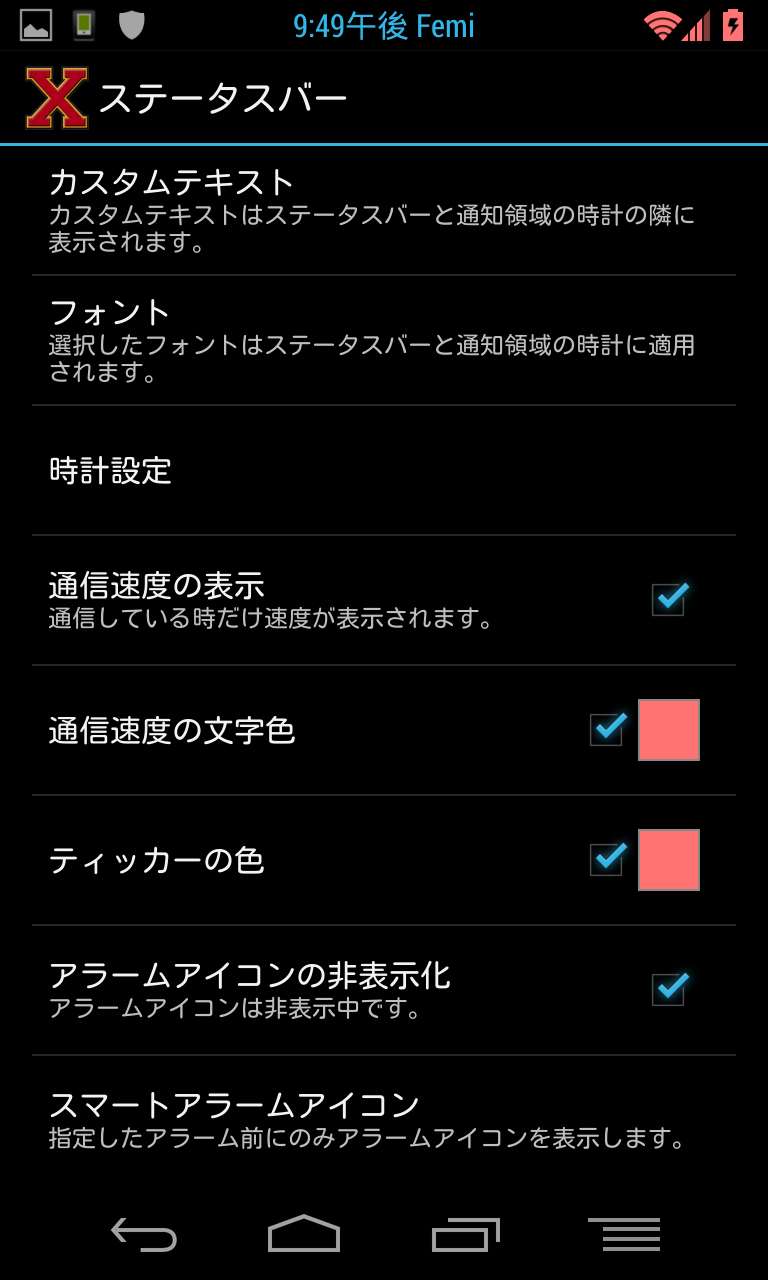Open the スマートアラームアイコン setting

[384, 1119]
